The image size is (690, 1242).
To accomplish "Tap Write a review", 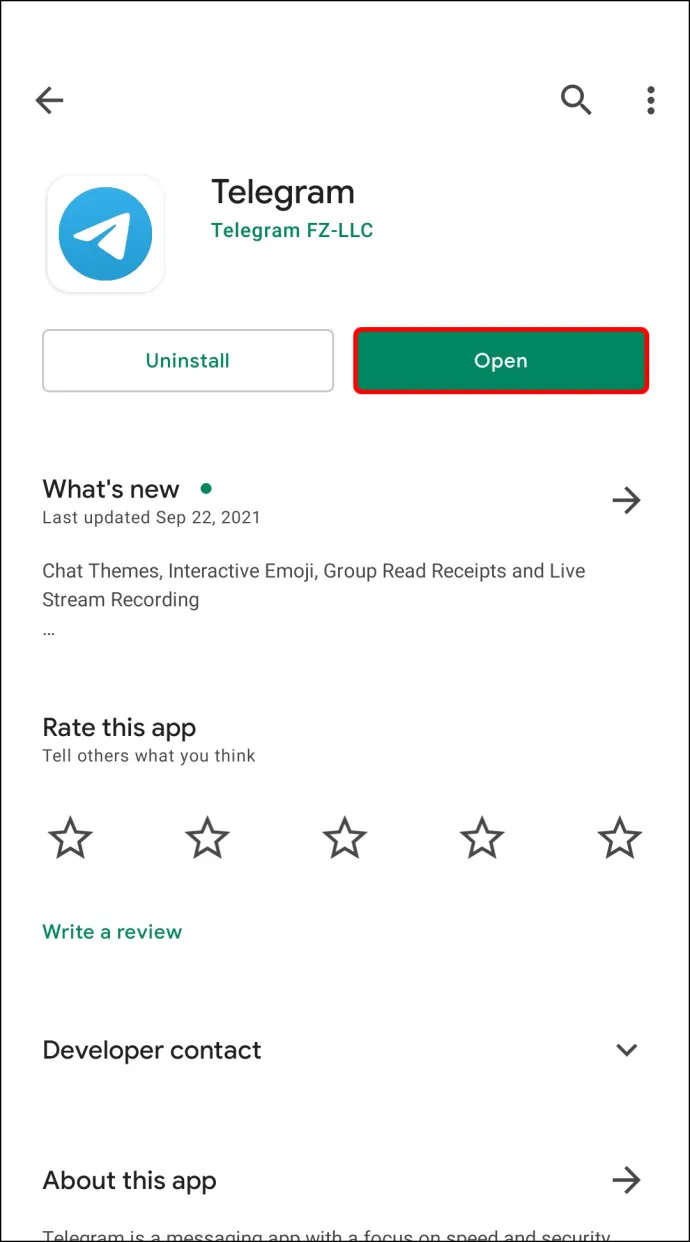I will point(112,932).
